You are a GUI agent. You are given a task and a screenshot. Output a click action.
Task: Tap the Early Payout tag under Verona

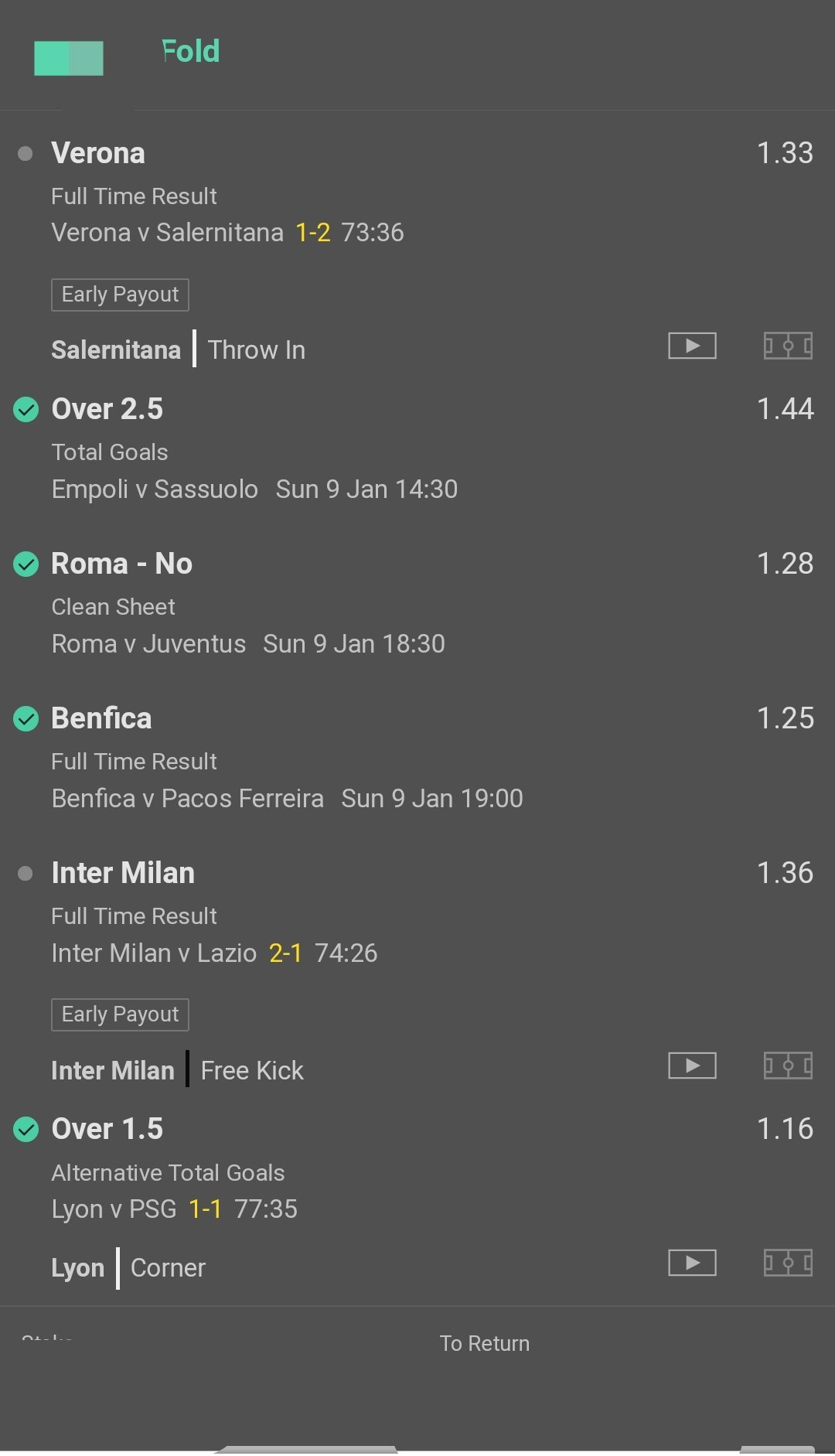pos(120,295)
